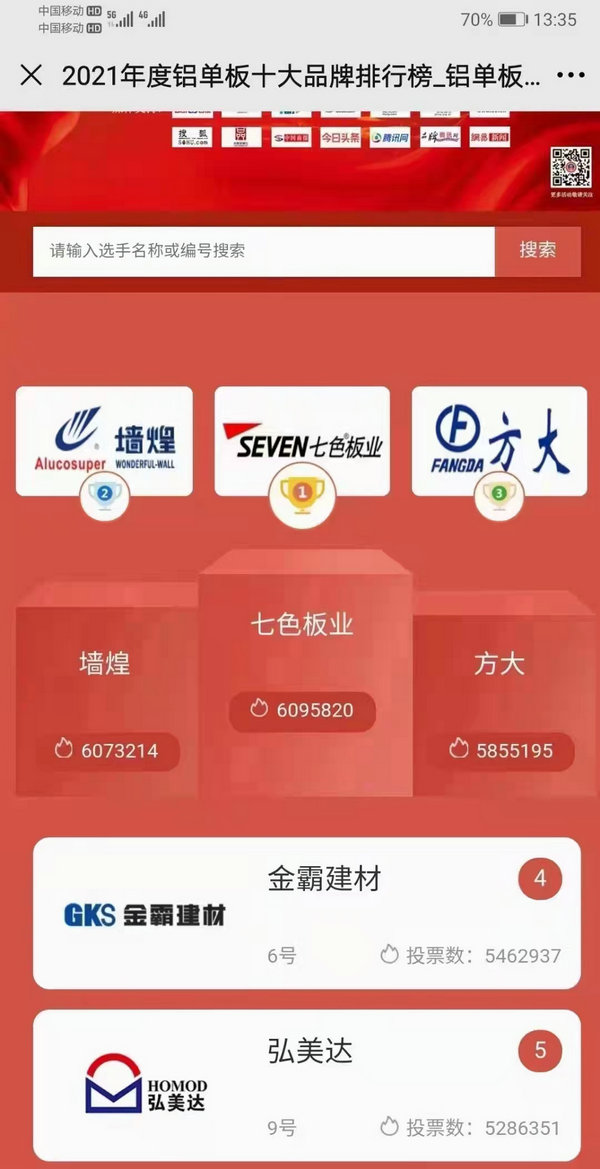Open the three-dot overflow menu
Image resolution: width=600 pixels, height=1169 pixels.
point(569,76)
